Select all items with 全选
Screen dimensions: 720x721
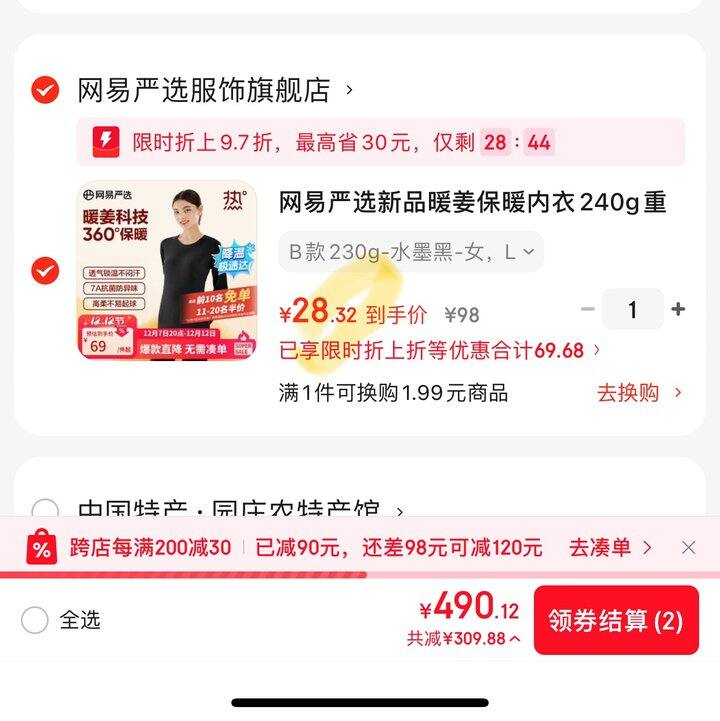[x=35, y=620]
